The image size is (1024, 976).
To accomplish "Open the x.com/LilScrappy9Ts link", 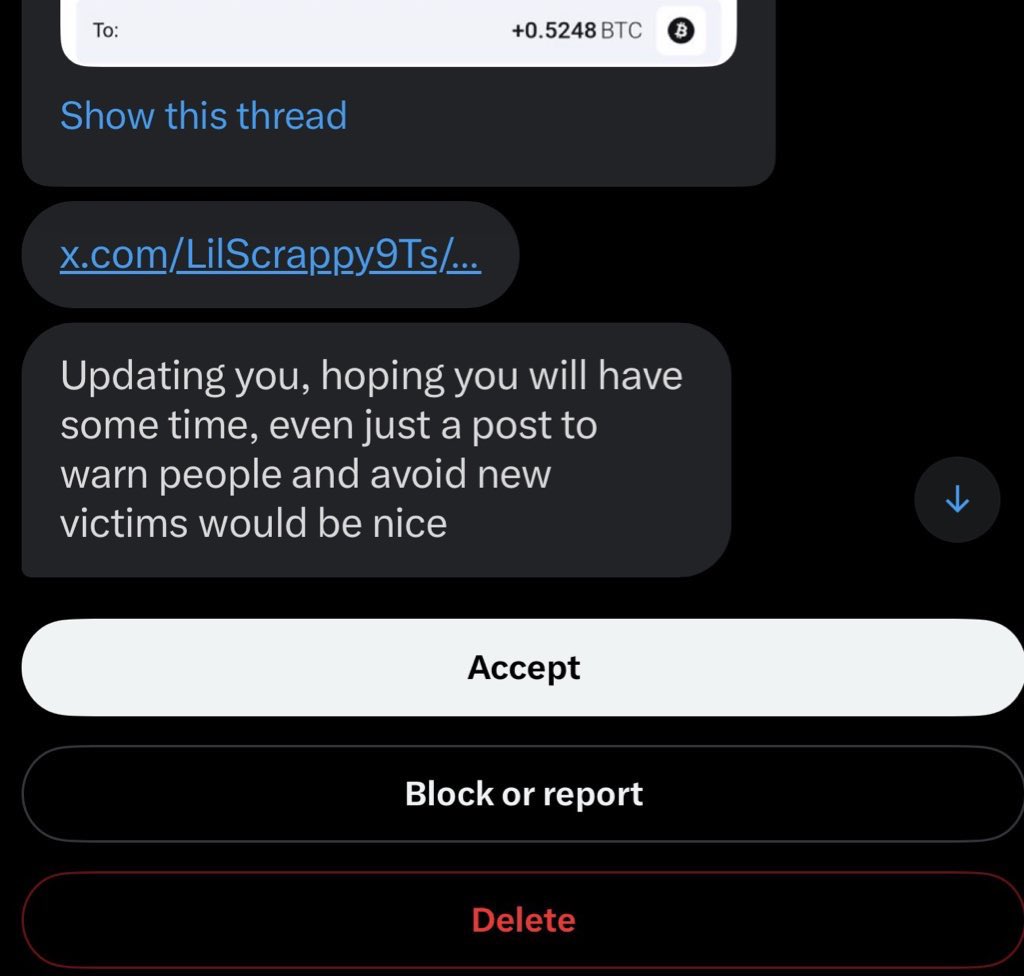I will click(x=270, y=256).
